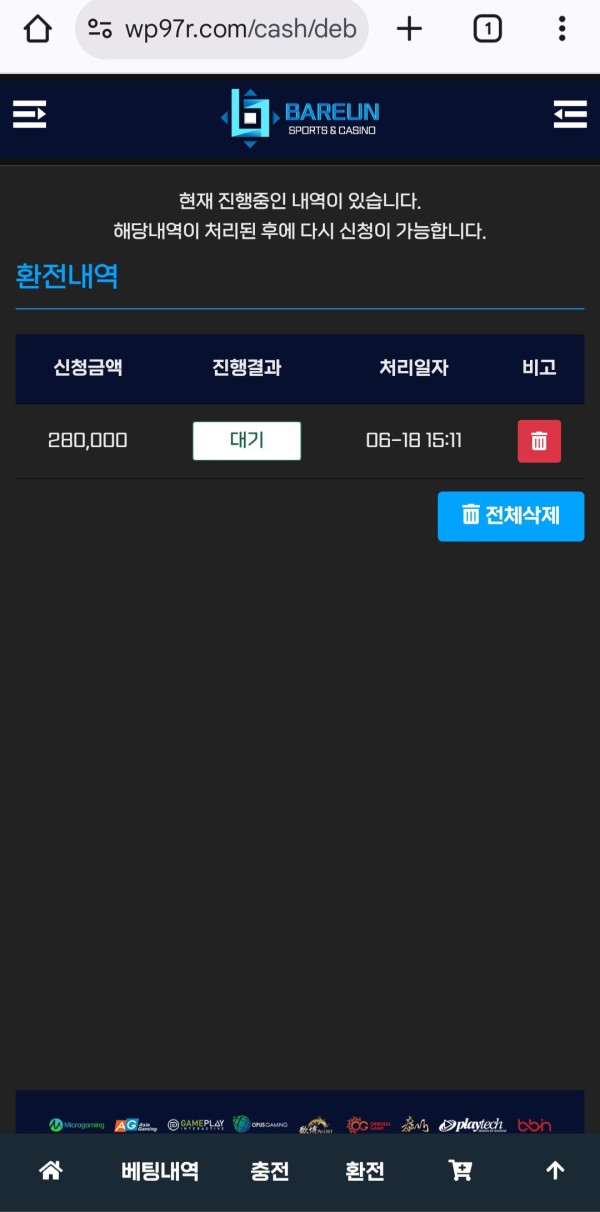Screen dimensions: 600x1212
Task: Tap the 대기 status button
Action: (246, 440)
